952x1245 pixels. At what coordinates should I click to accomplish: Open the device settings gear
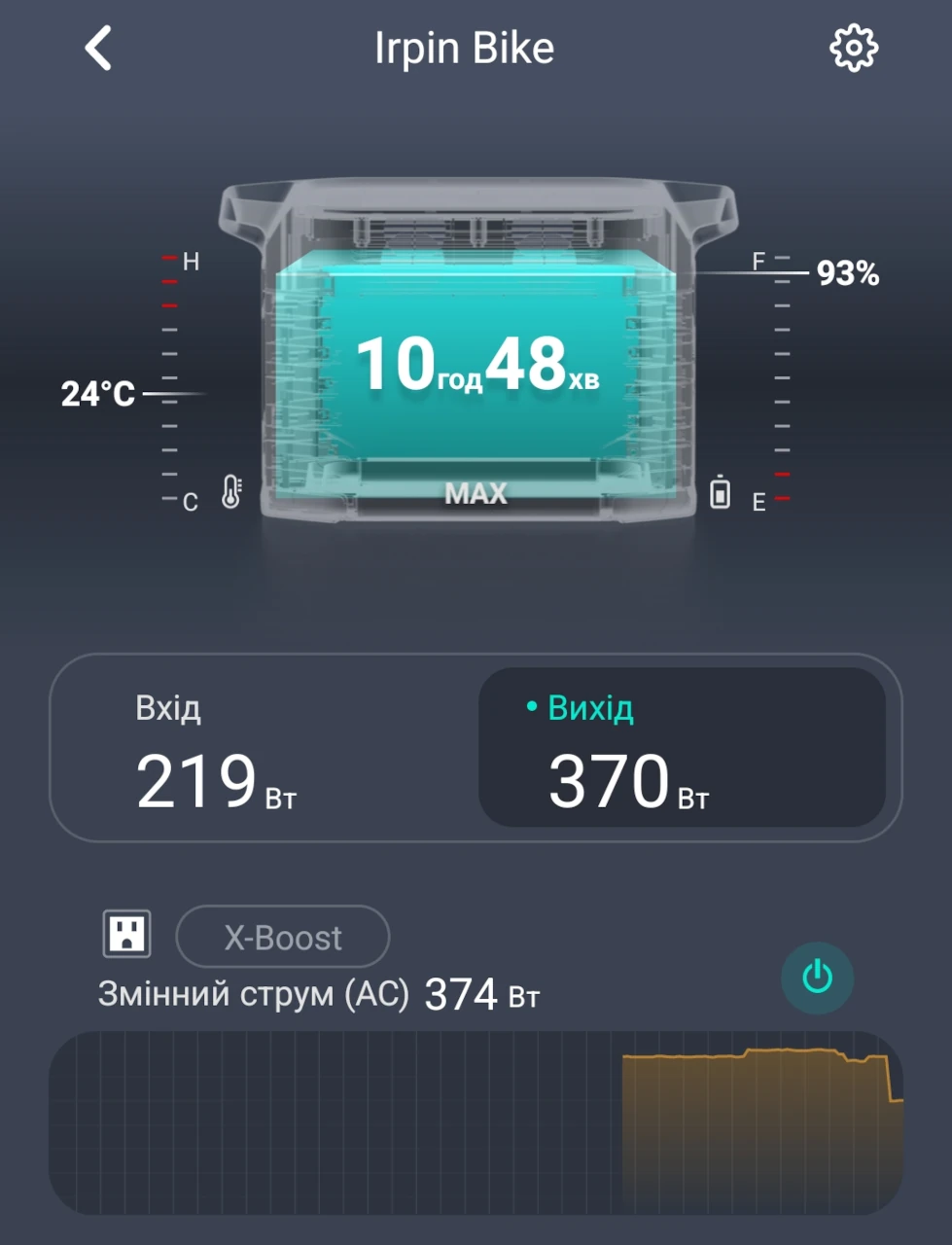(x=853, y=49)
